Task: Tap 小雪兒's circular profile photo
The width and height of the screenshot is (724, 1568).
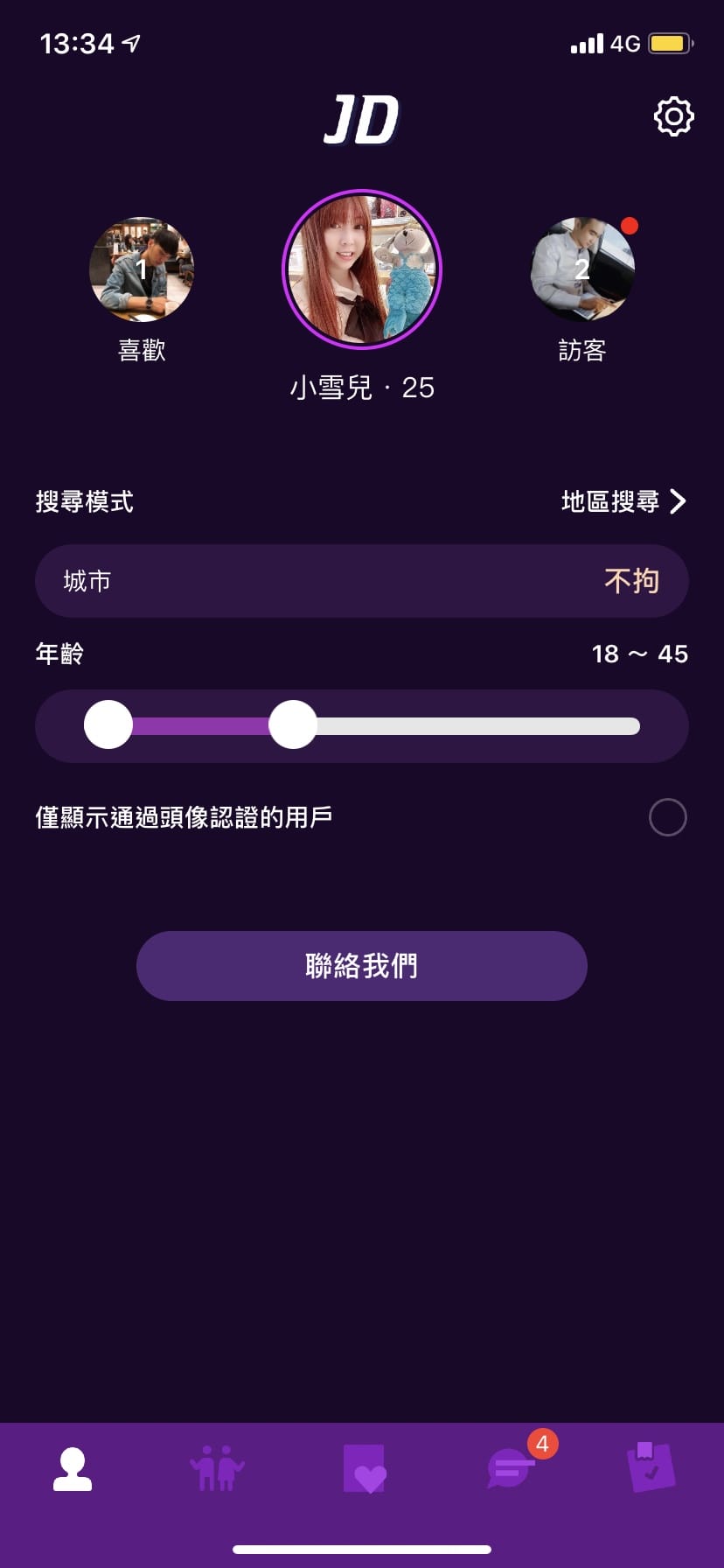Action: pos(362,270)
